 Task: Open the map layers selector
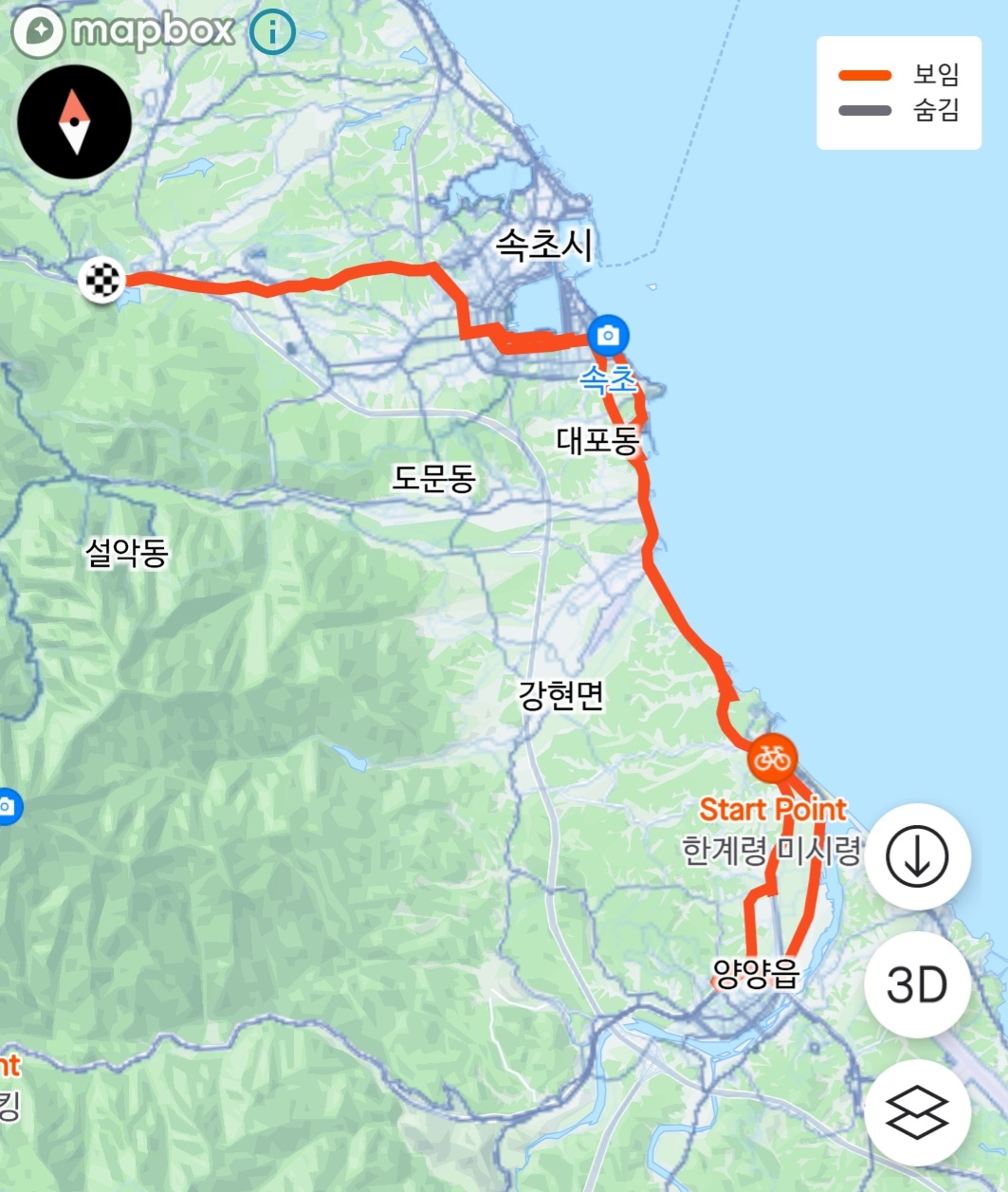click(916, 1112)
